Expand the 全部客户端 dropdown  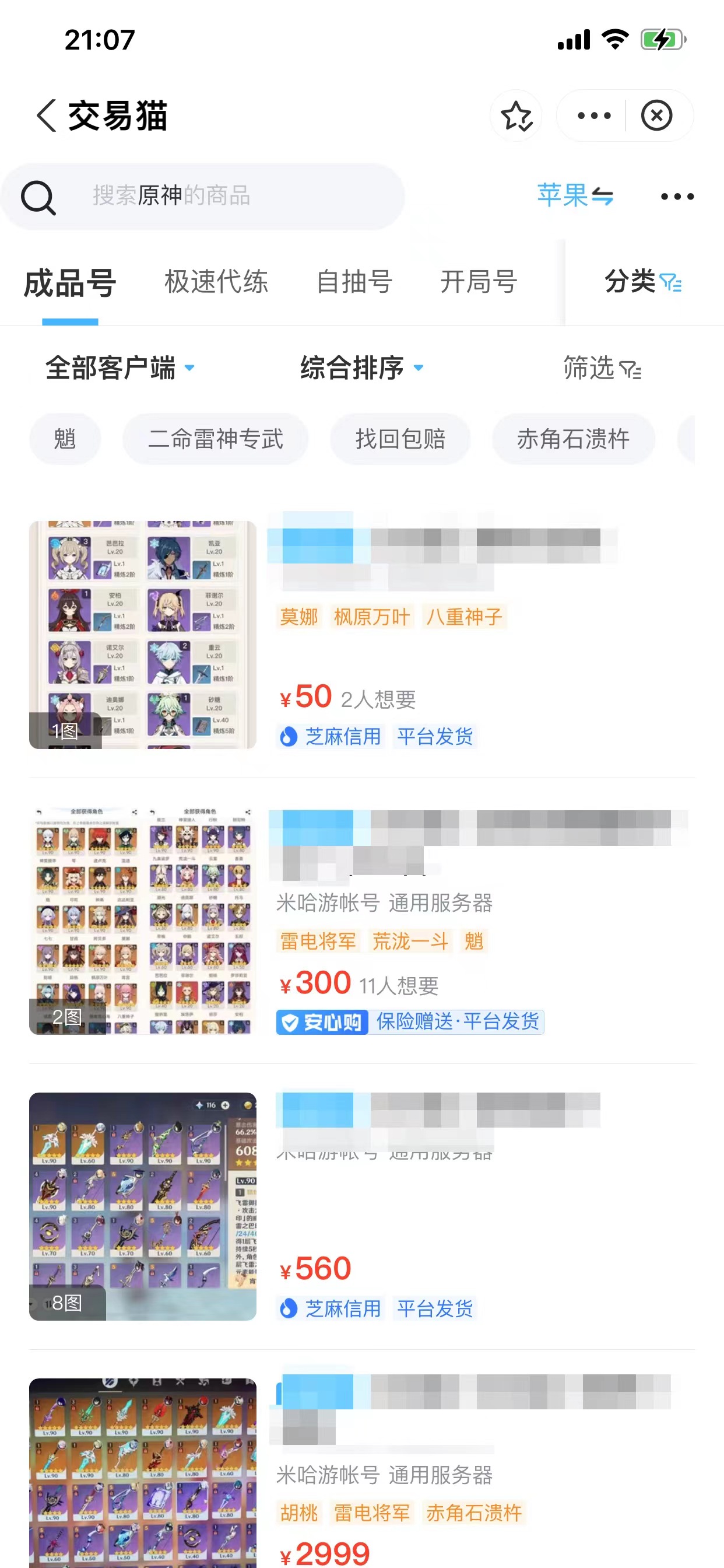click(120, 367)
